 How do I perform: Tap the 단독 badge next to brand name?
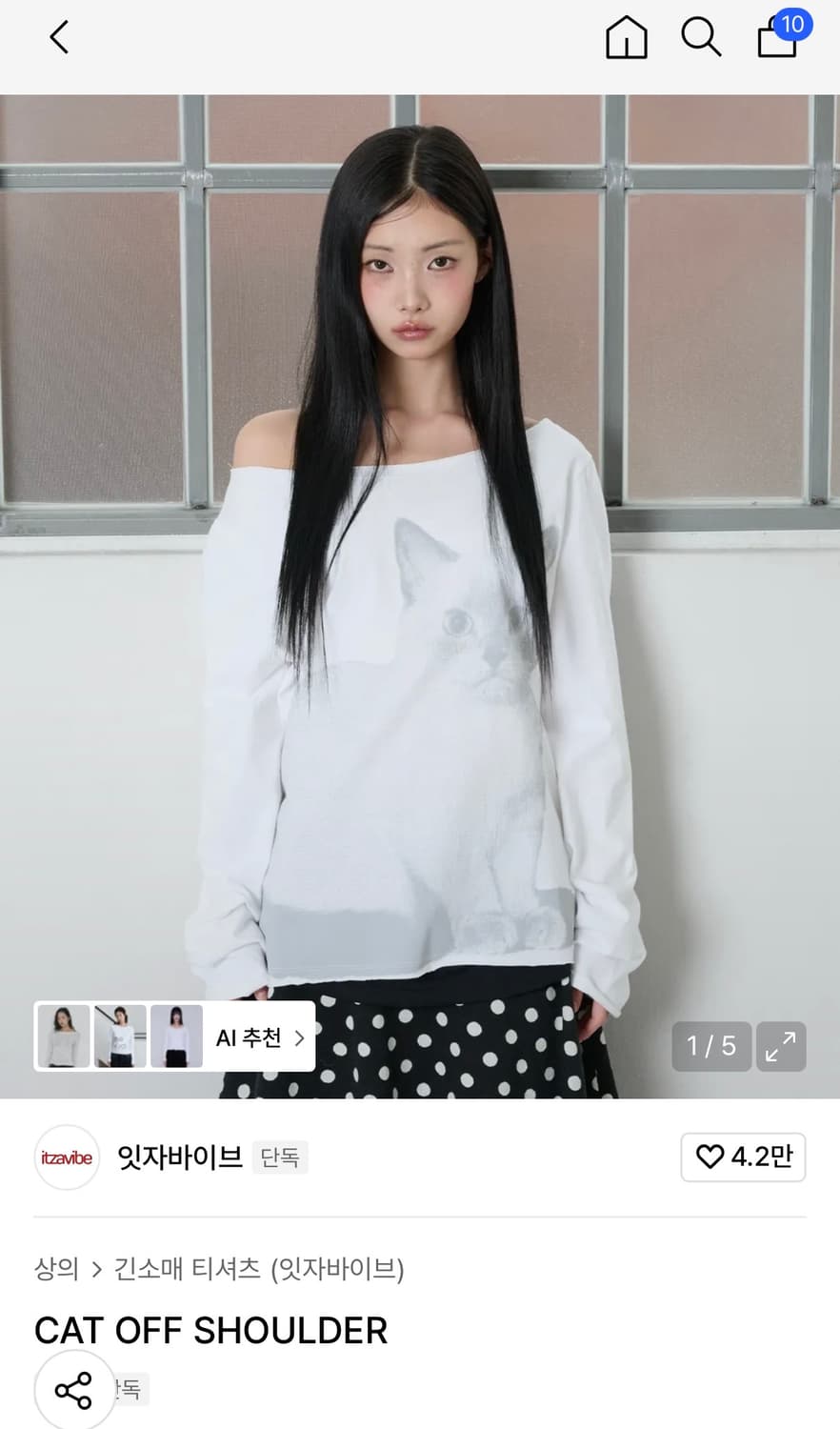tap(281, 1157)
